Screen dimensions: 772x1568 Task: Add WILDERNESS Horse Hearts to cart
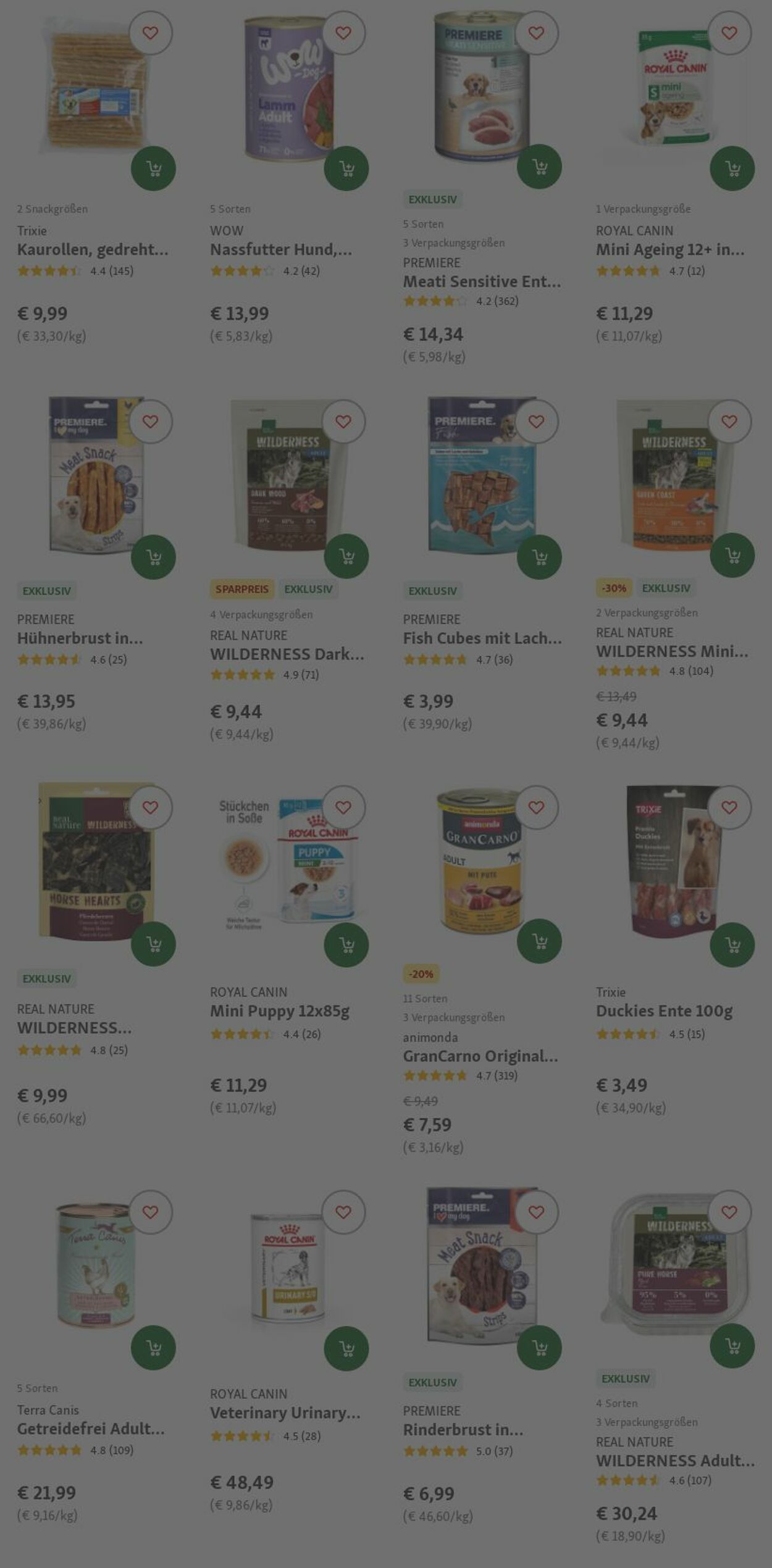(x=153, y=944)
